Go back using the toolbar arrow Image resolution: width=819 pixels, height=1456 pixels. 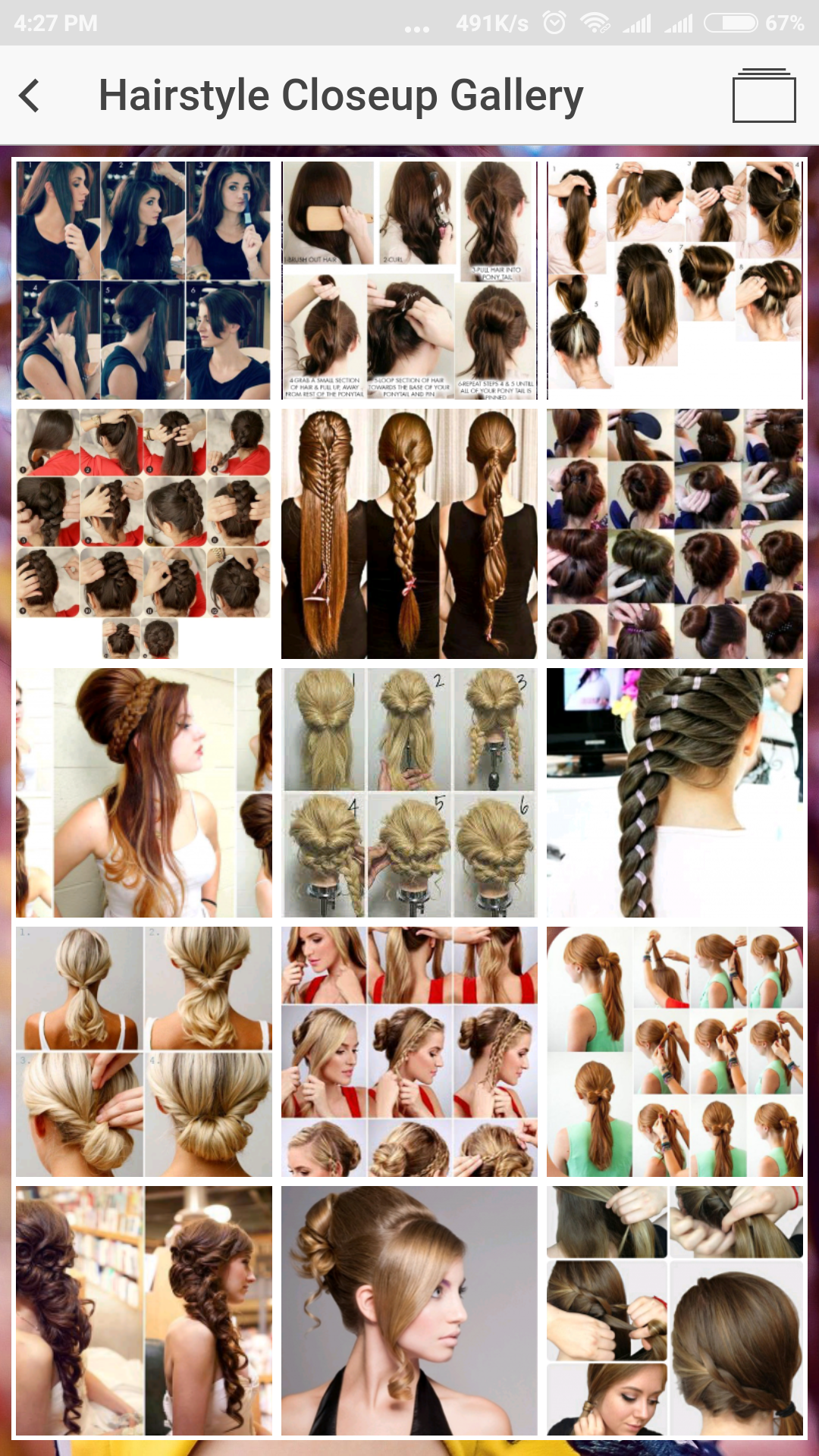tap(30, 96)
